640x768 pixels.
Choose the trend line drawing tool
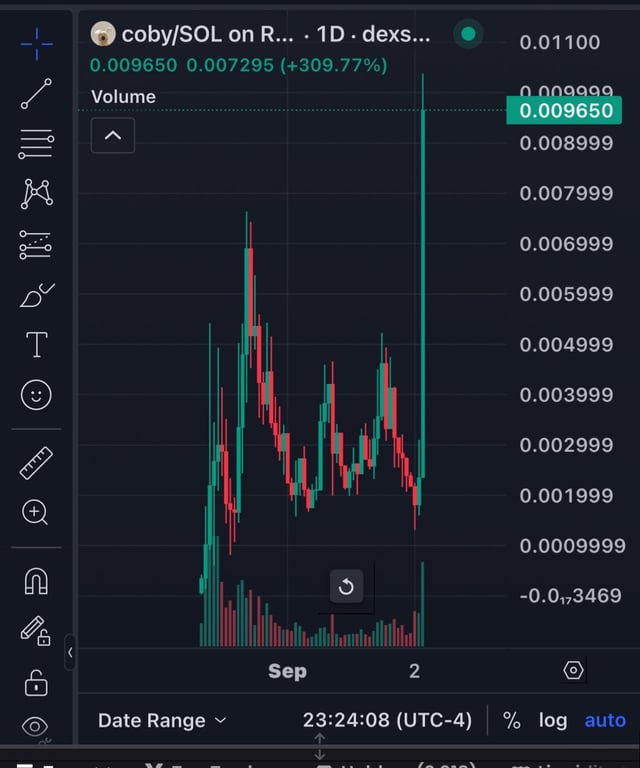pyautogui.click(x=37, y=93)
